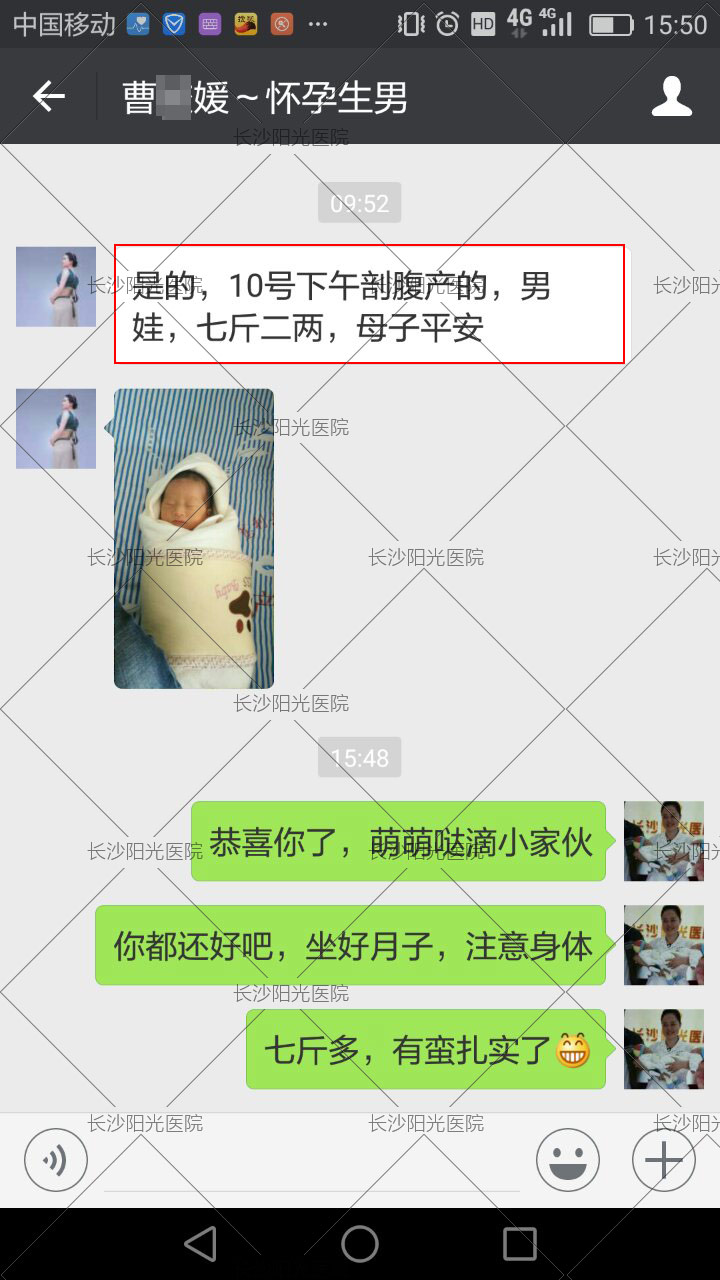Open the plus attachments menu
Viewport: 720px width, 1280px height.
pos(663,1160)
